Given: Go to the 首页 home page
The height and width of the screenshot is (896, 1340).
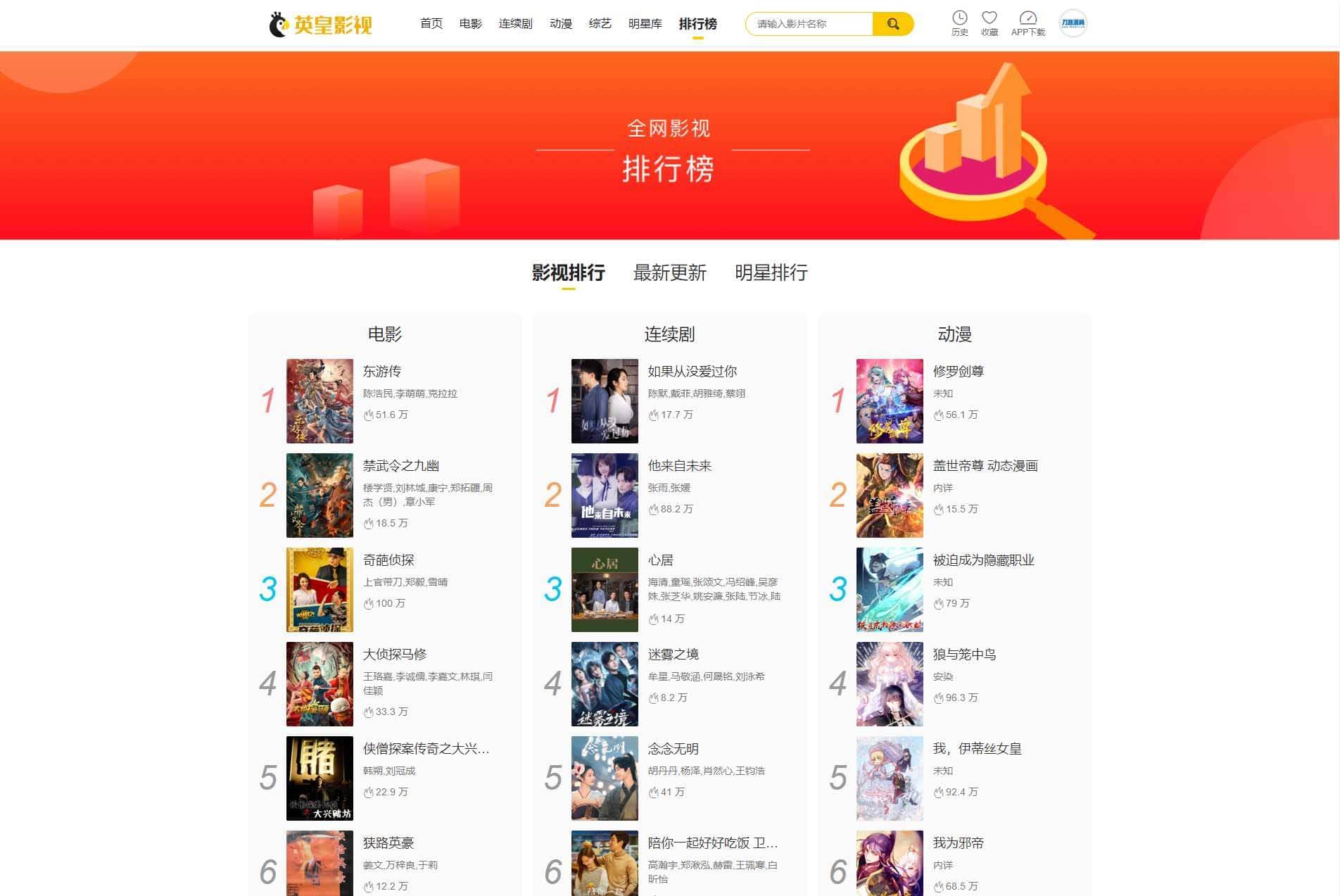Looking at the screenshot, I should (431, 24).
